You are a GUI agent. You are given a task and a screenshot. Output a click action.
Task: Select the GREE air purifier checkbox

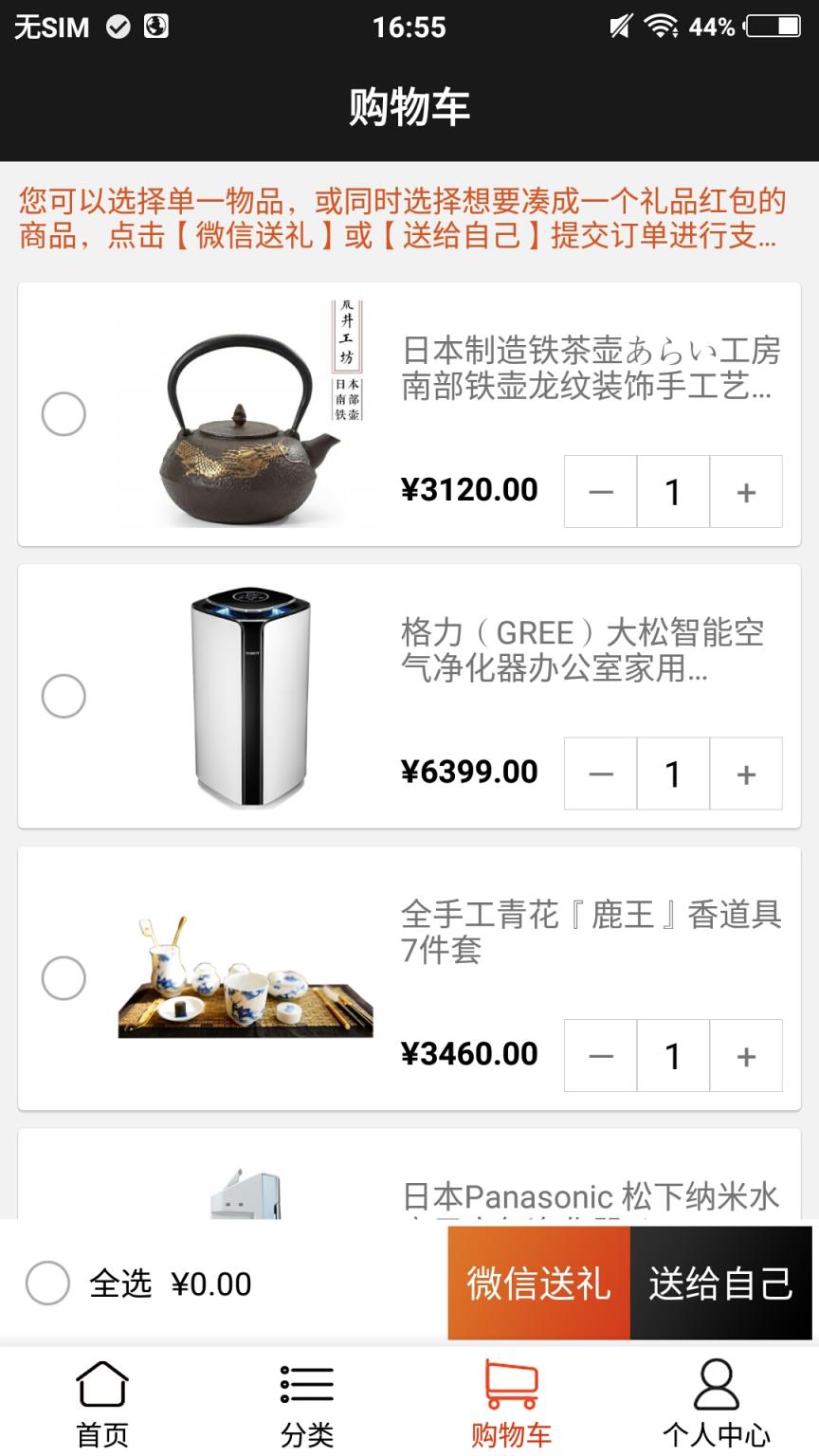click(x=64, y=695)
